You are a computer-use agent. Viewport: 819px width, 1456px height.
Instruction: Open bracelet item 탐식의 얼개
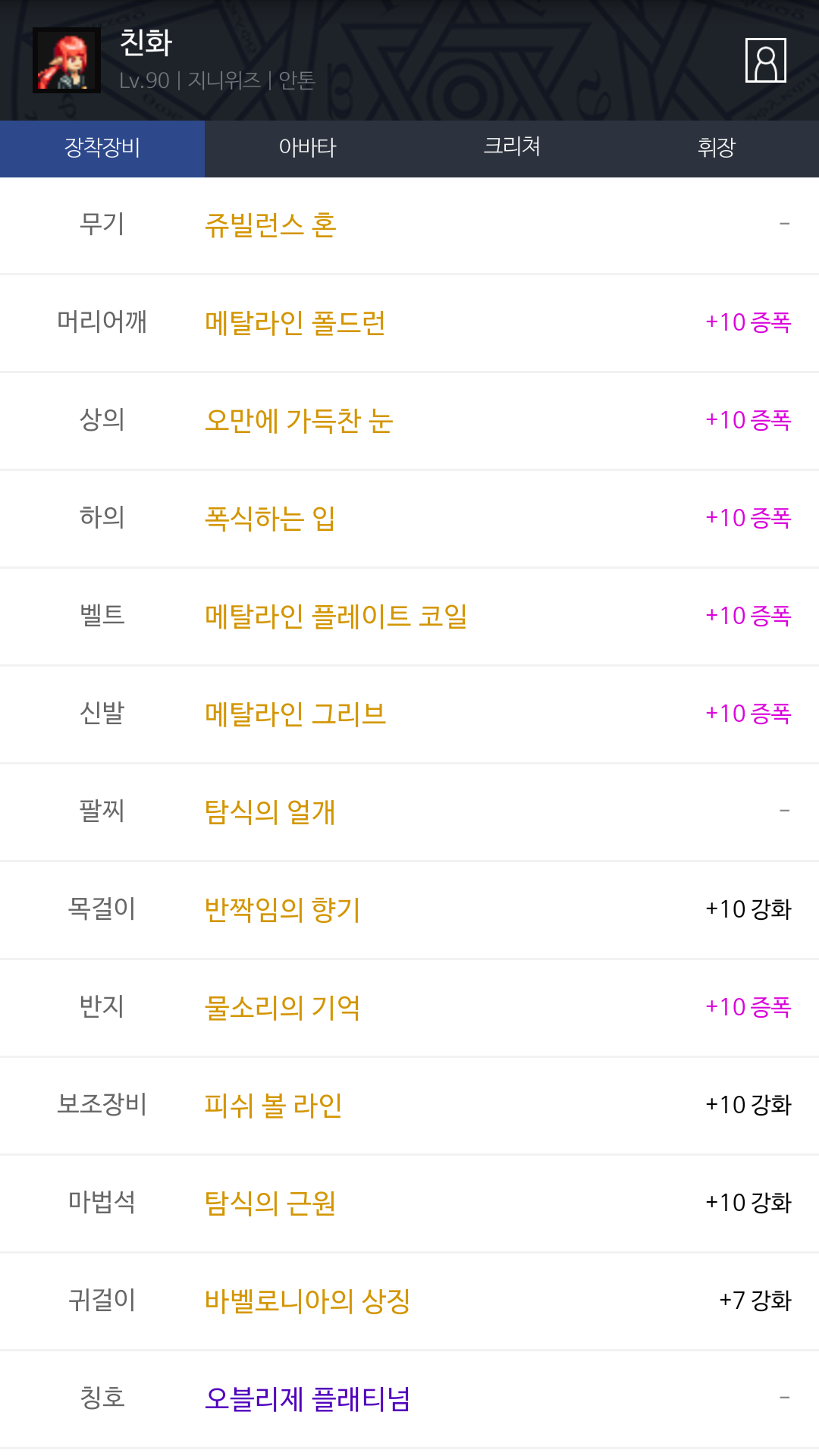click(x=270, y=812)
